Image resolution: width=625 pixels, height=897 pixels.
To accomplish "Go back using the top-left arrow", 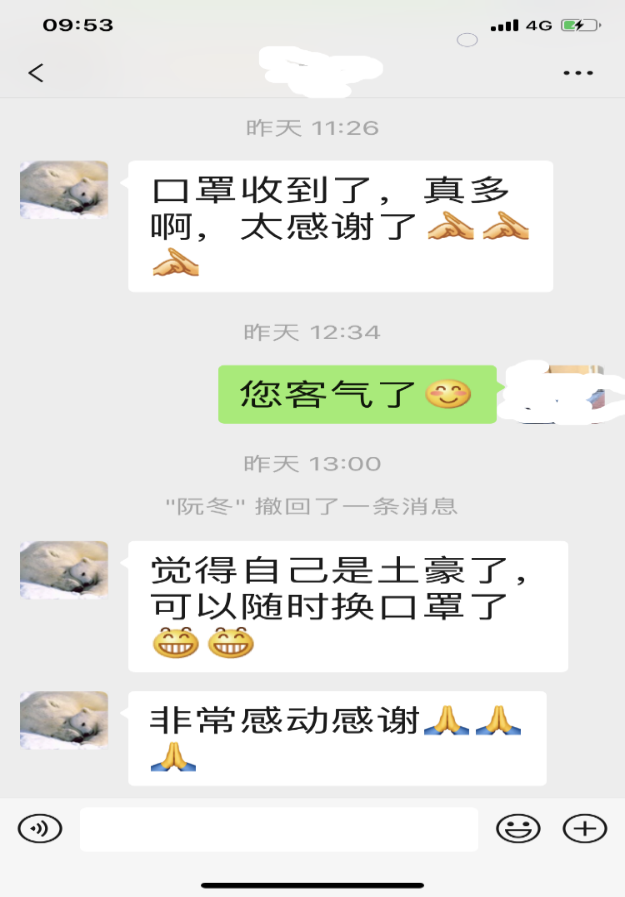I will pyautogui.click(x=36, y=73).
